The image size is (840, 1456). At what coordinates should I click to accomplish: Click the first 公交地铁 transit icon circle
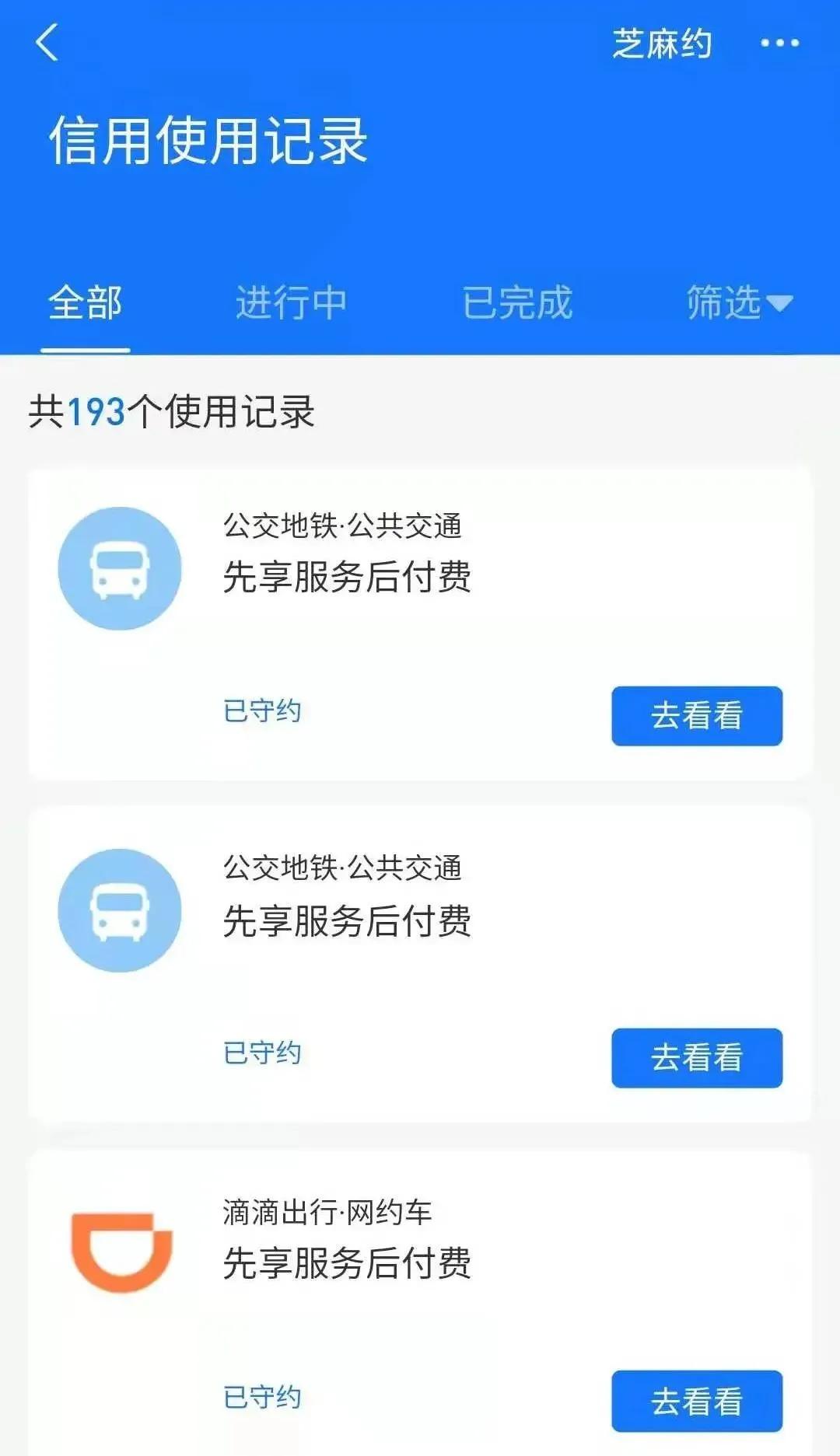pos(121,568)
